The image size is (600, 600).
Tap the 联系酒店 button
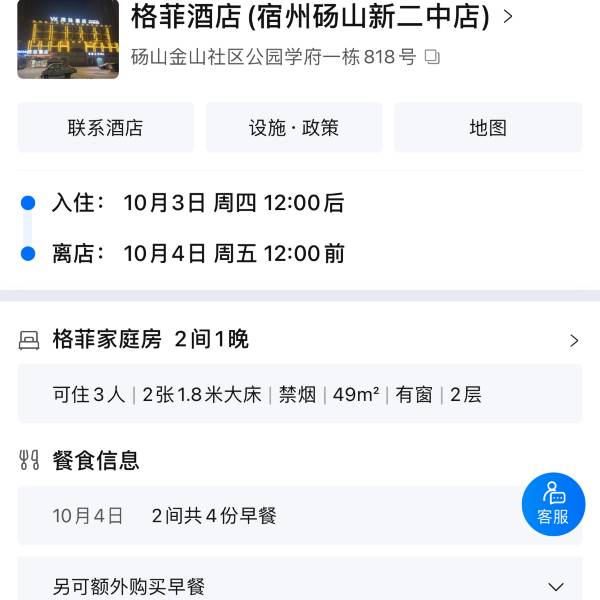pos(105,128)
